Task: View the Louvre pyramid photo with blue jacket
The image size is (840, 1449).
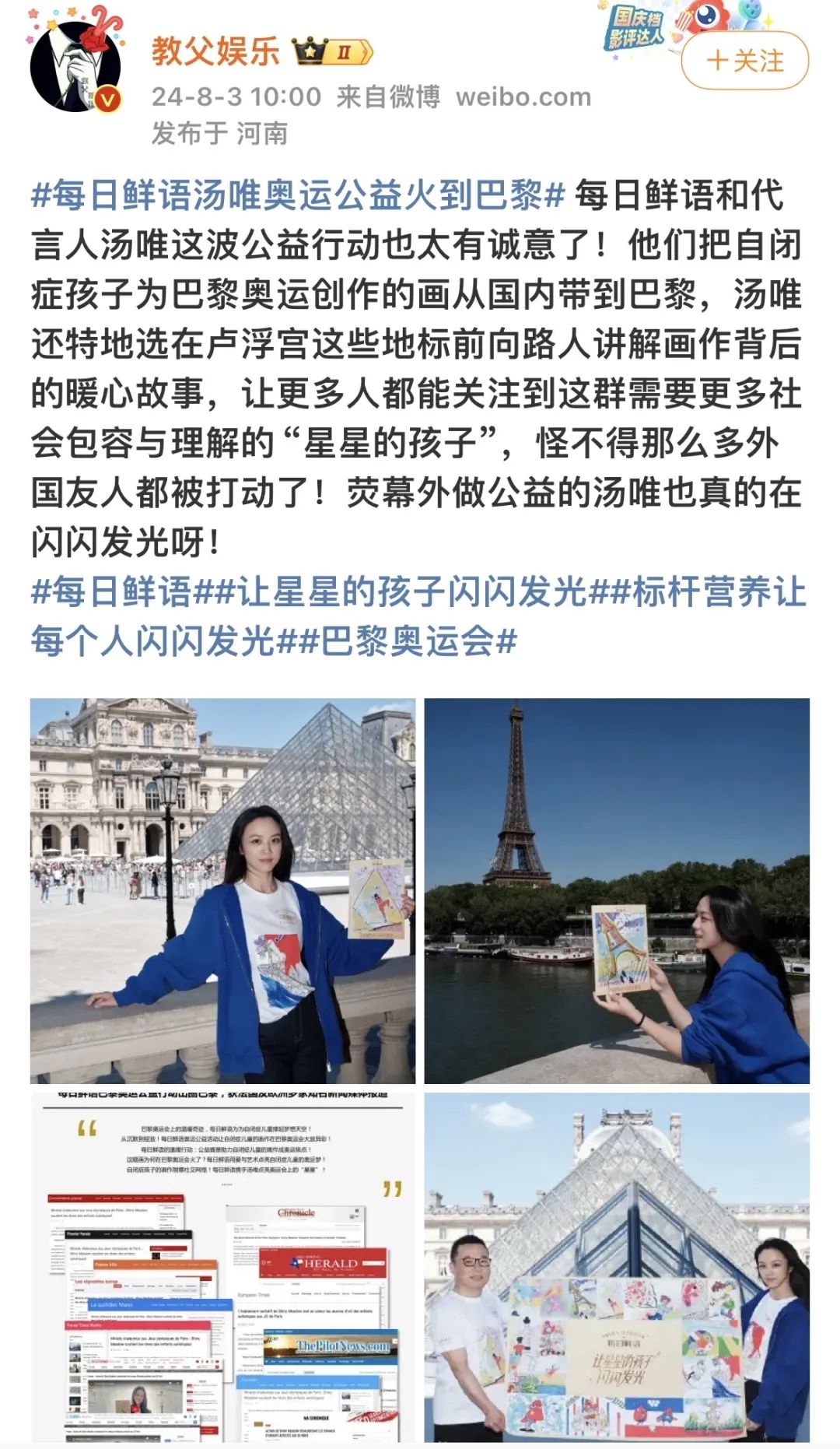Action: [222, 890]
